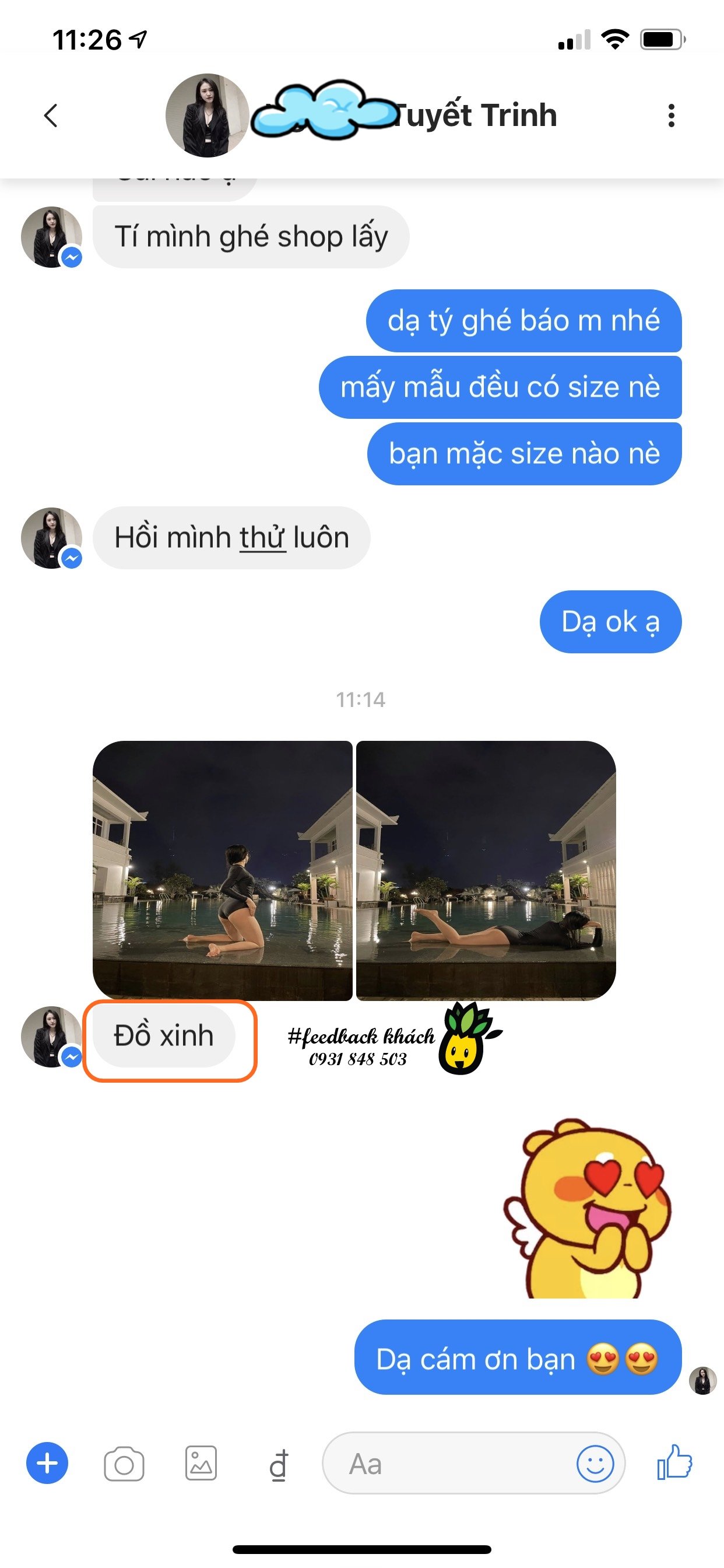Open Tuyết Trinh's profile picture in header
Image resolution: width=724 pixels, height=1568 pixels.
click(x=207, y=116)
